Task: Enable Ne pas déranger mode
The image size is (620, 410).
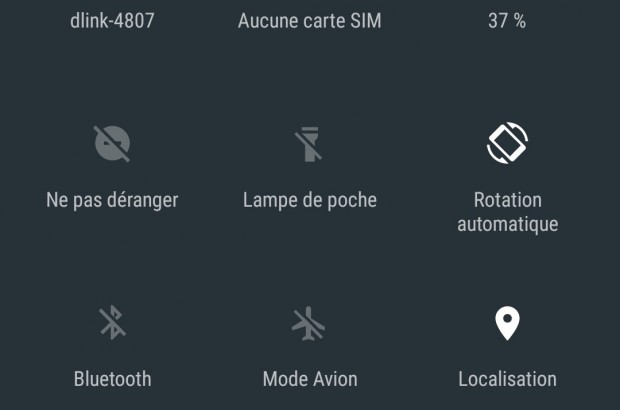Action: tap(112, 145)
